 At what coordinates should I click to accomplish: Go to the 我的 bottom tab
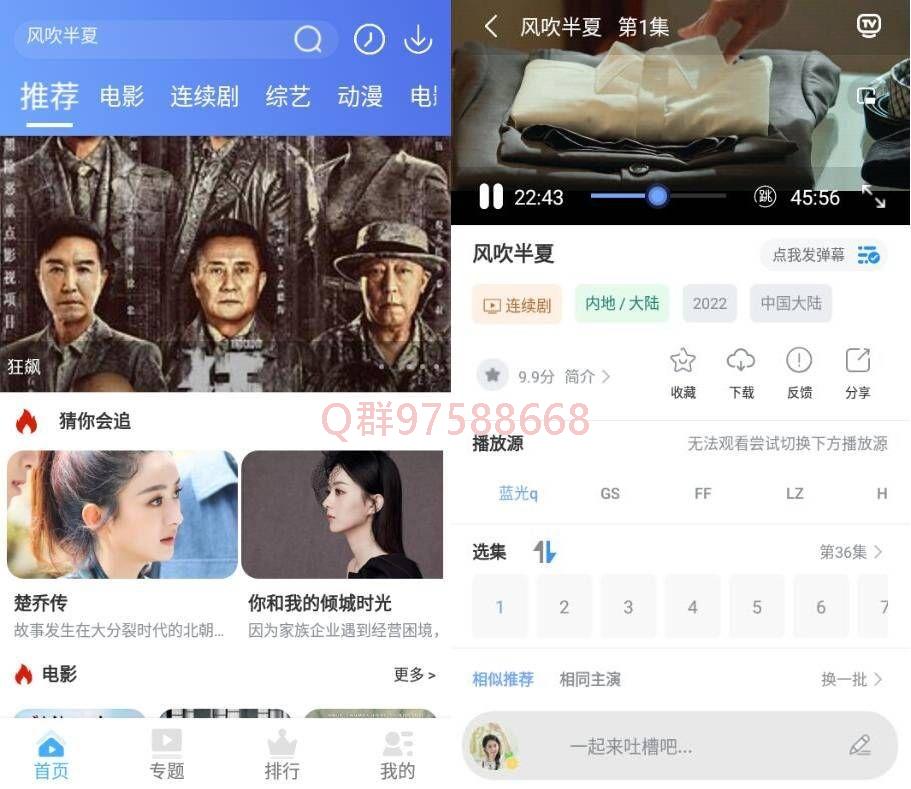tap(397, 754)
